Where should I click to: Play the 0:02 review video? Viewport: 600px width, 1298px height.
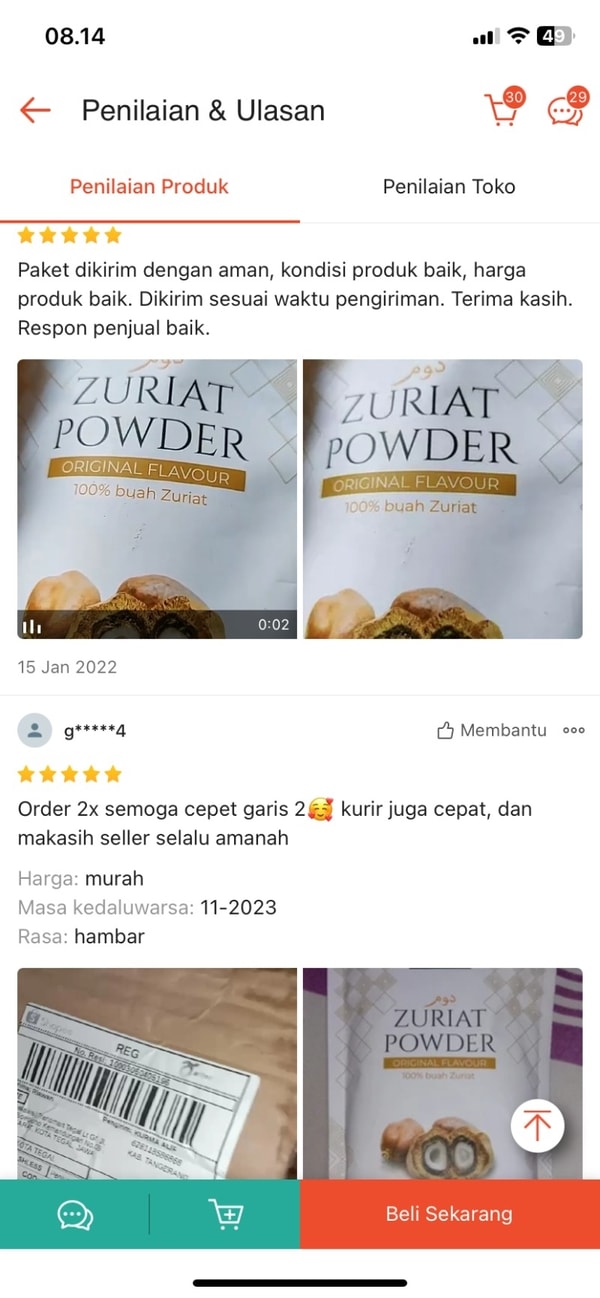point(157,499)
